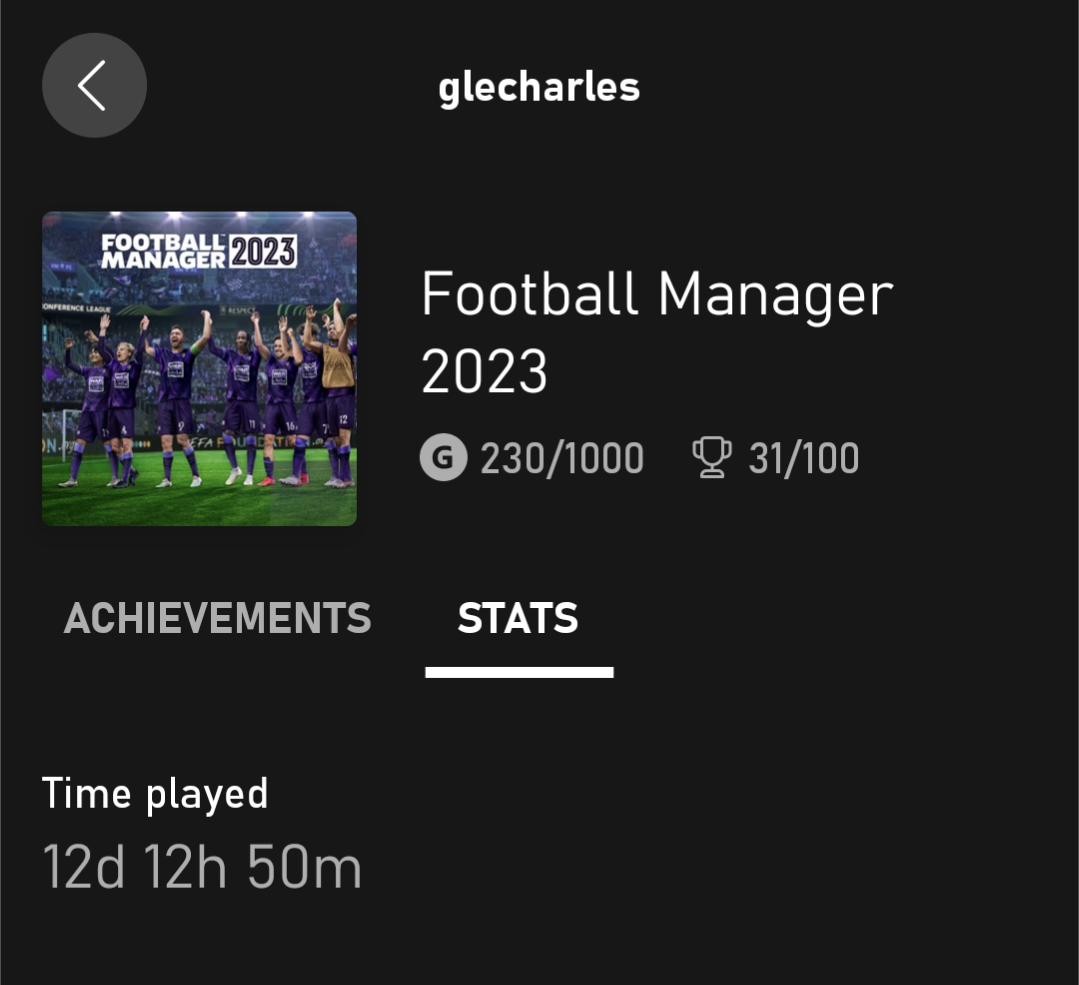Screen dimensions: 1079x985
Task: Select the Stats tab
Action: click(518, 619)
